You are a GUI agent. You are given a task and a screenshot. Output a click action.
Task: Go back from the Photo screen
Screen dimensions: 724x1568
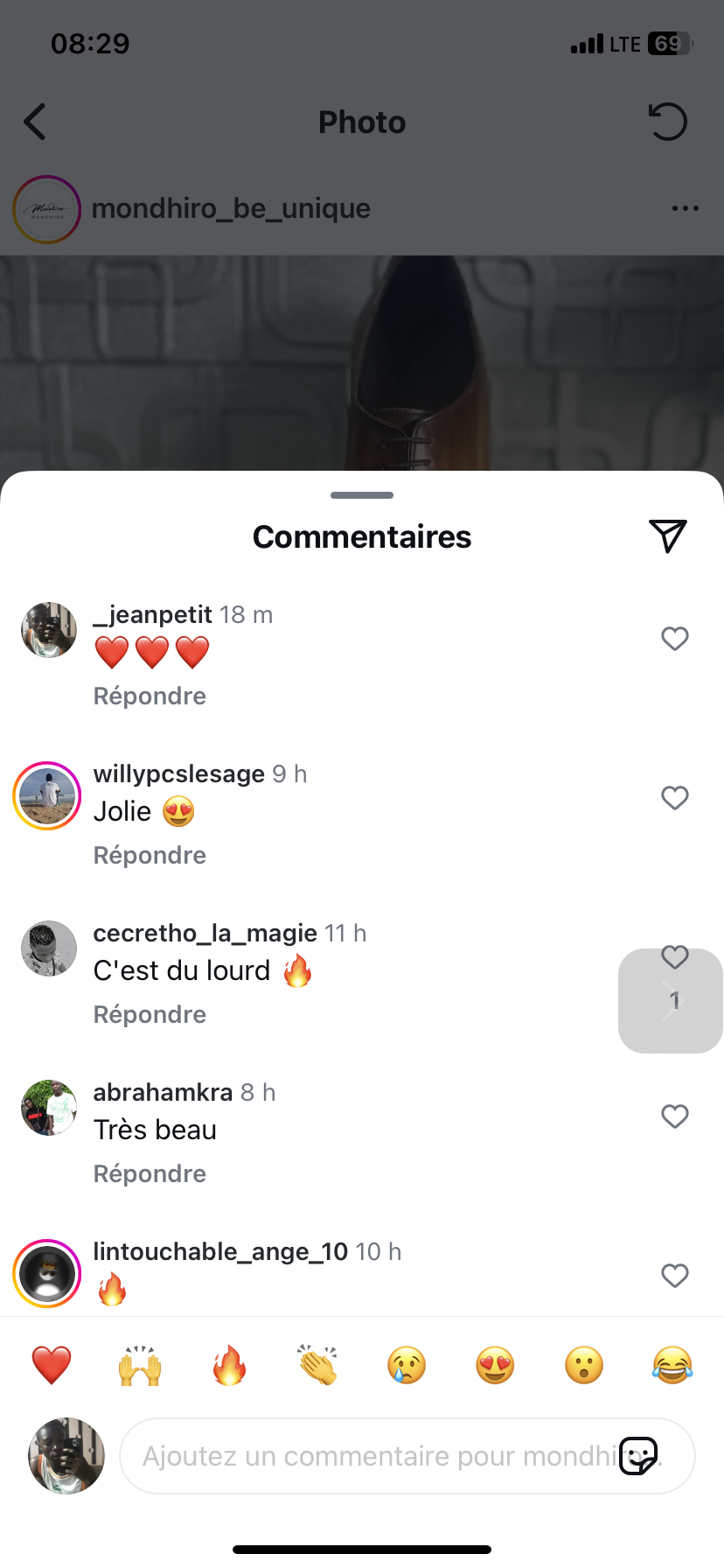[x=35, y=122]
